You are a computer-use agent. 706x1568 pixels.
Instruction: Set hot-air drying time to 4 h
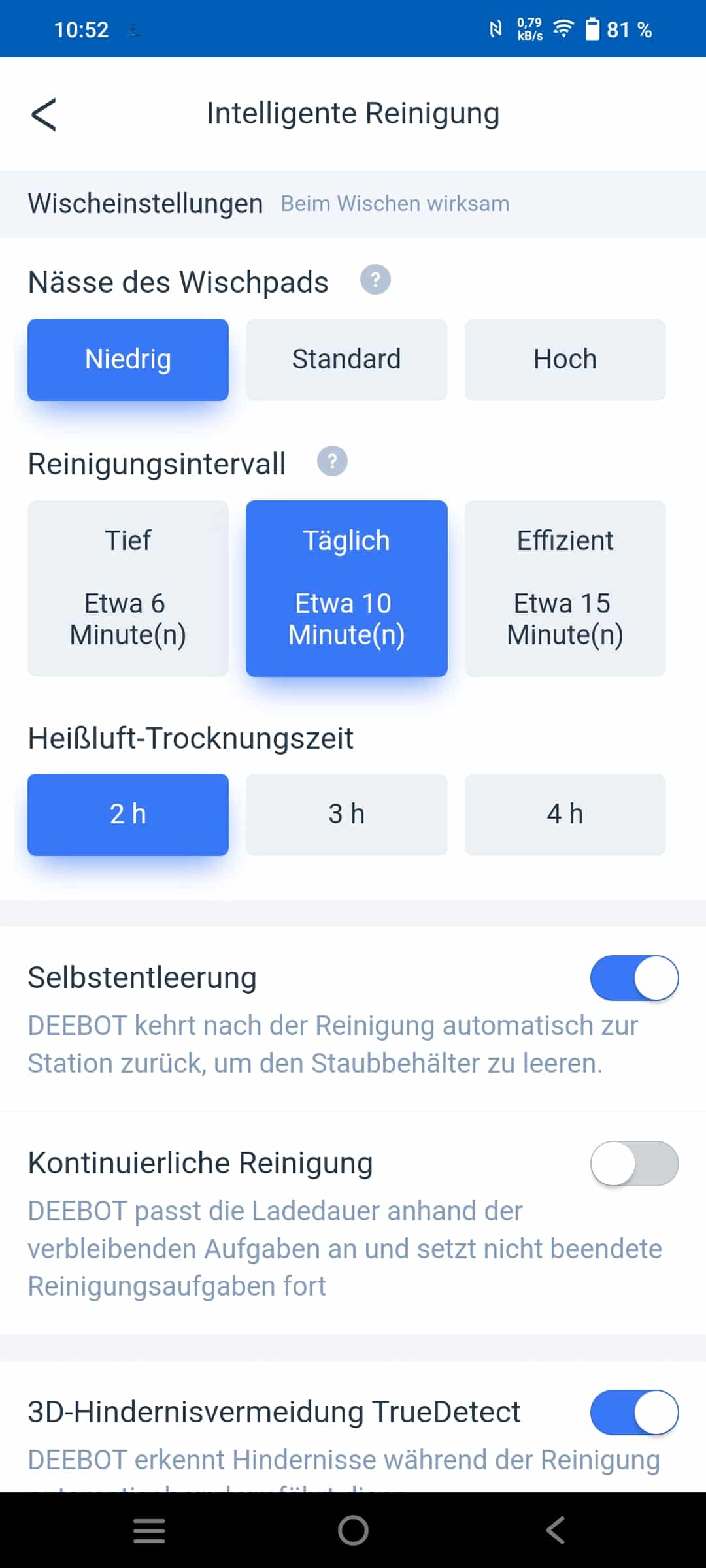click(565, 814)
